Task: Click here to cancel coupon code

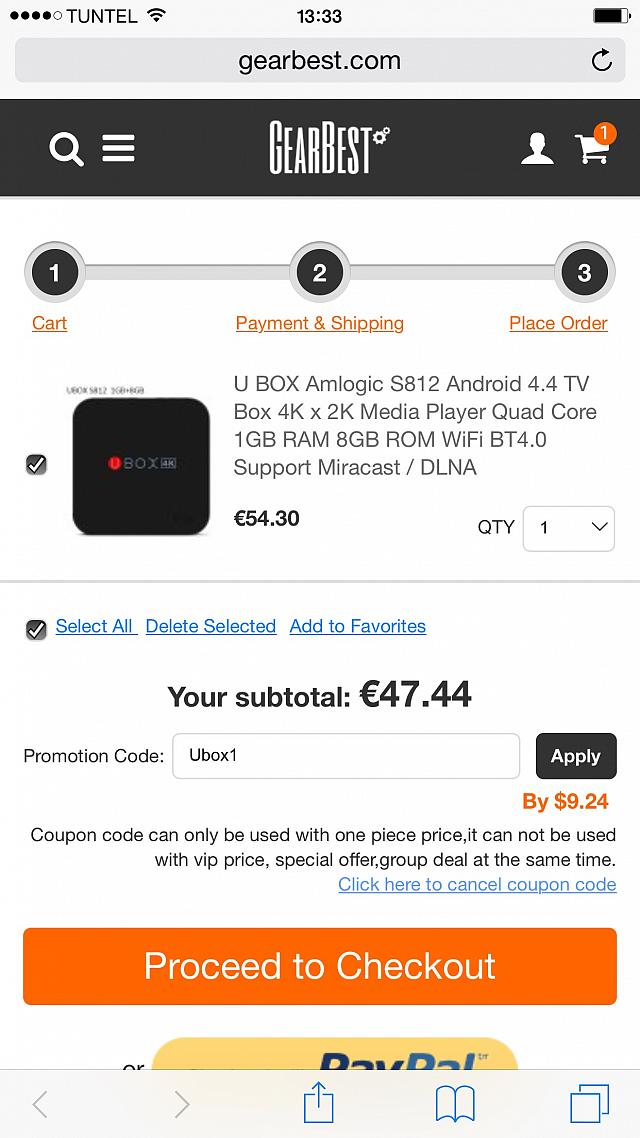Action: point(477,884)
